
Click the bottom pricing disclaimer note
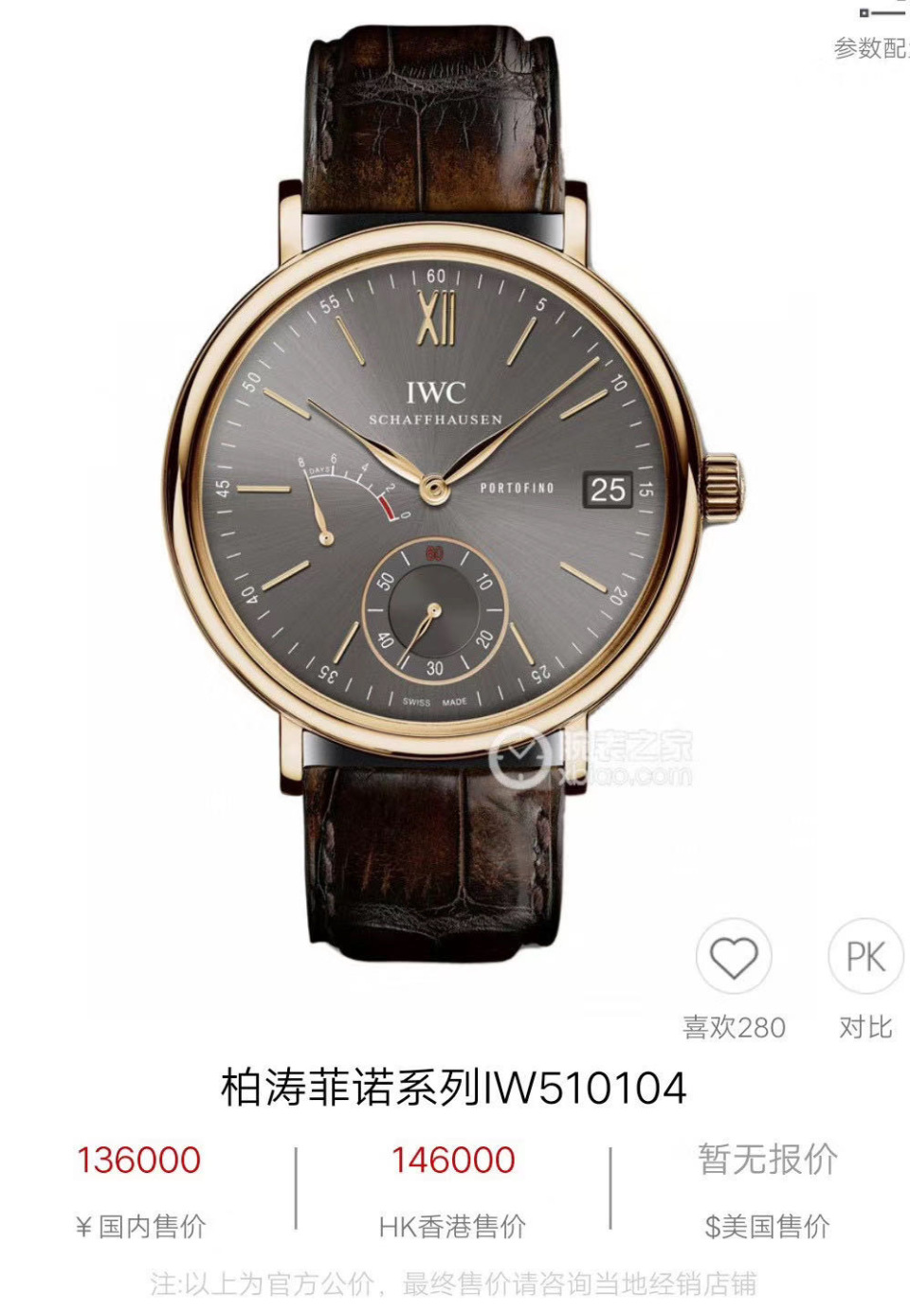[x=453, y=1287]
